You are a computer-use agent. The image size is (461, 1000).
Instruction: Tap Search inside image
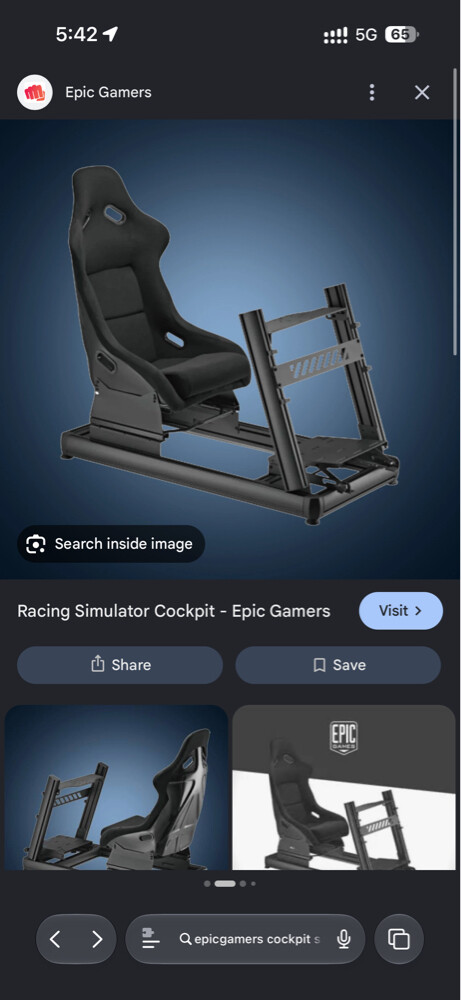point(111,544)
